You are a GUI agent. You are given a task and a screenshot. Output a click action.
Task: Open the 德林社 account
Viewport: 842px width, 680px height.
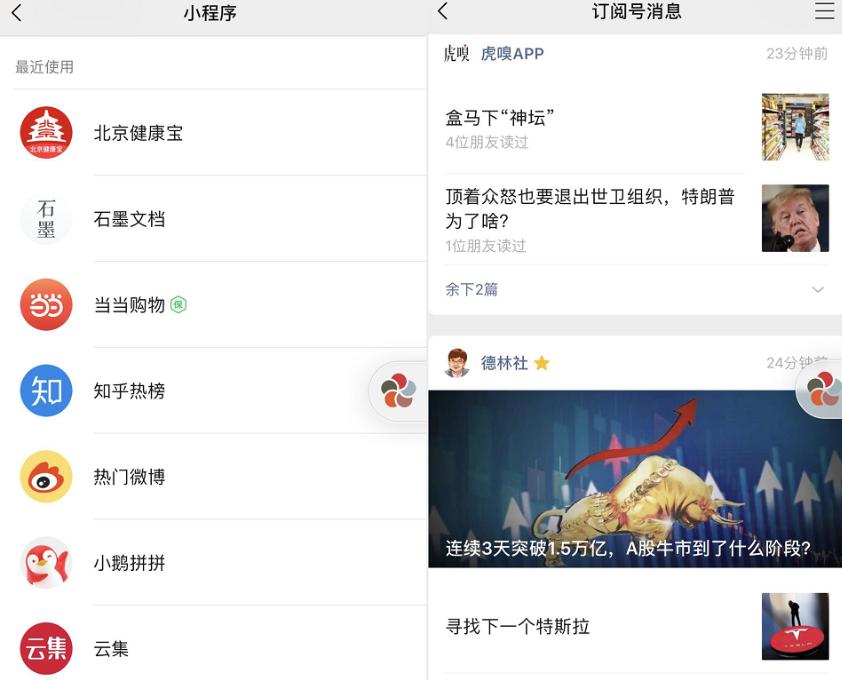(504, 363)
